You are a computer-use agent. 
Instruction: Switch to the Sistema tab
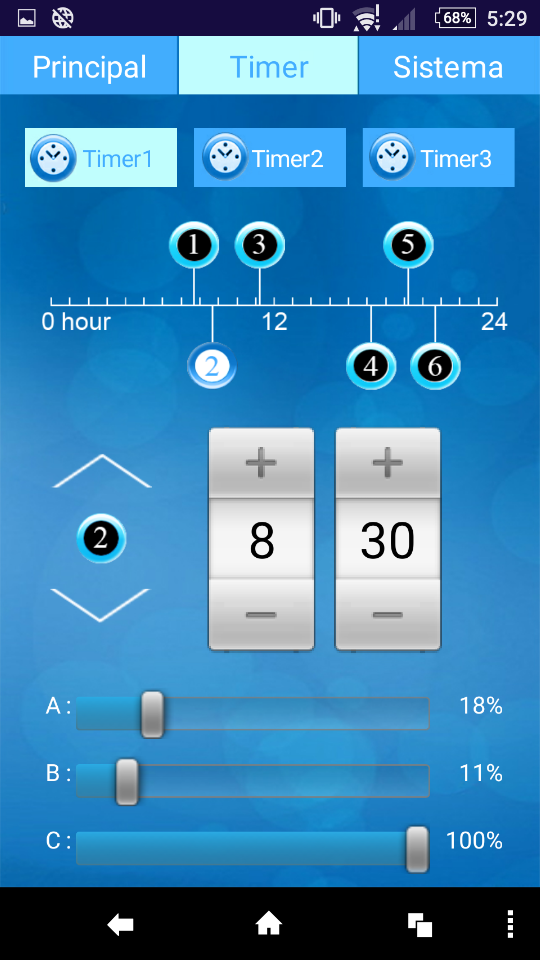click(449, 66)
